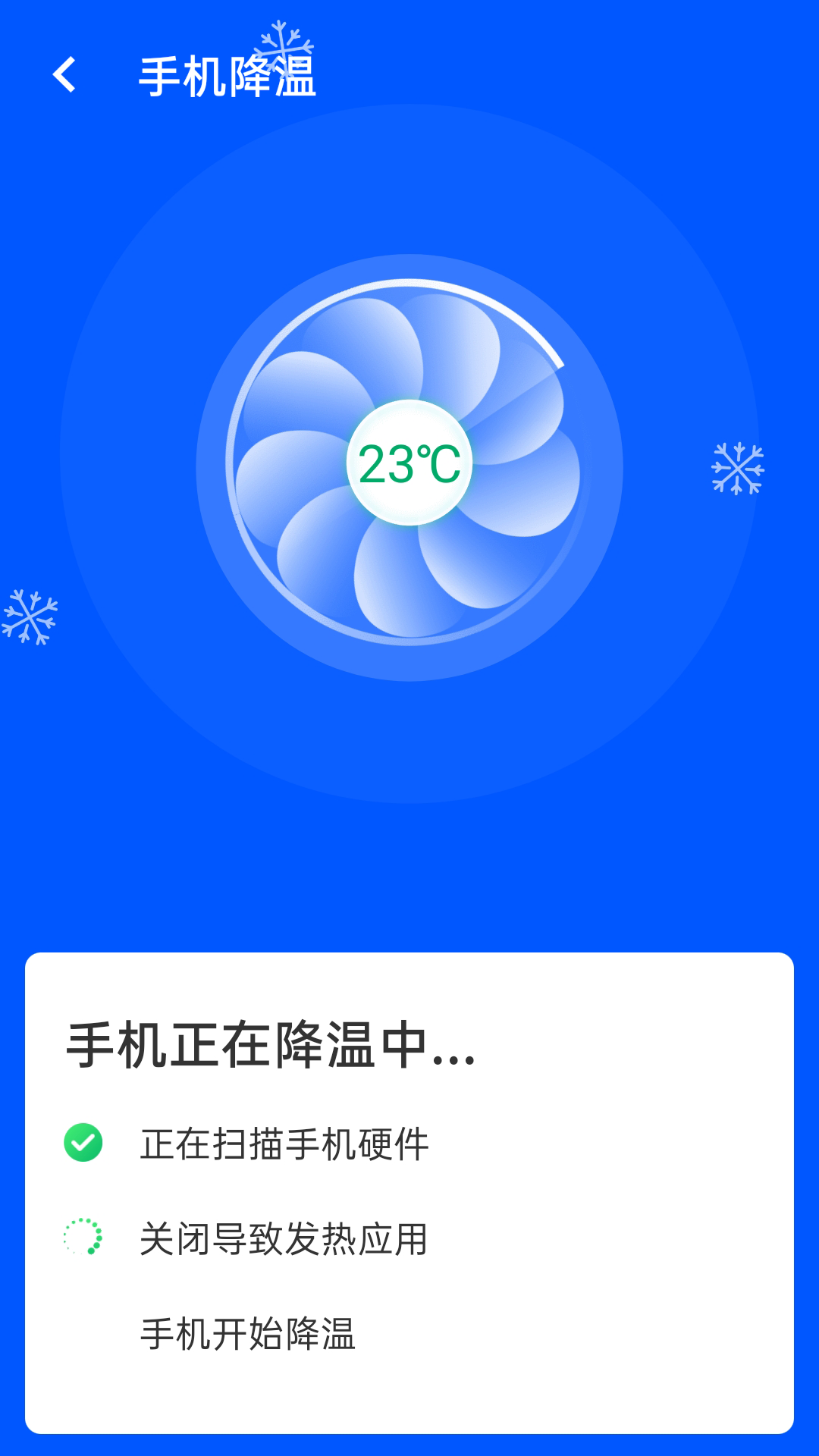Select the 手机降温 title in the header

coord(227,76)
